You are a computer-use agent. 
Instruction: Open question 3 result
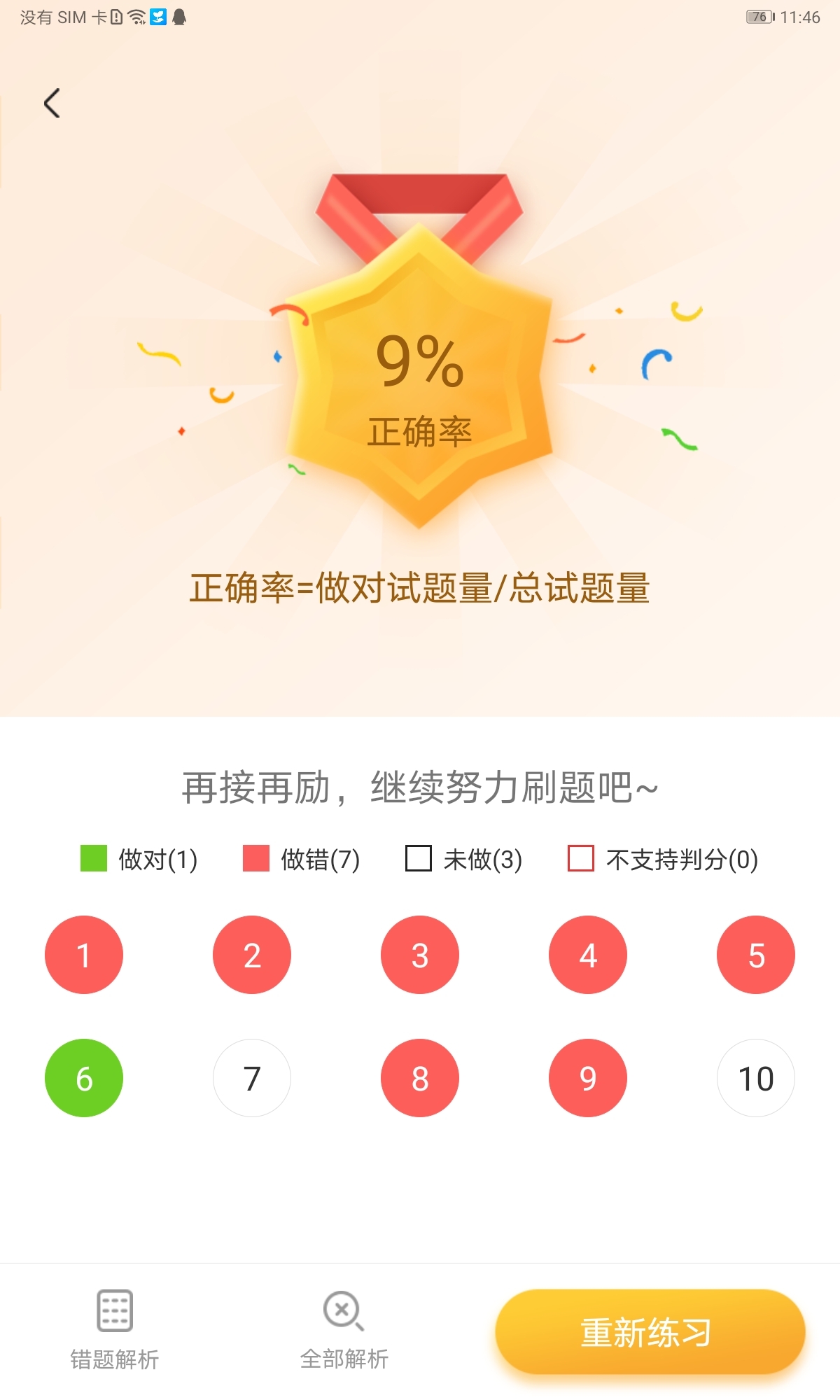[420, 955]
